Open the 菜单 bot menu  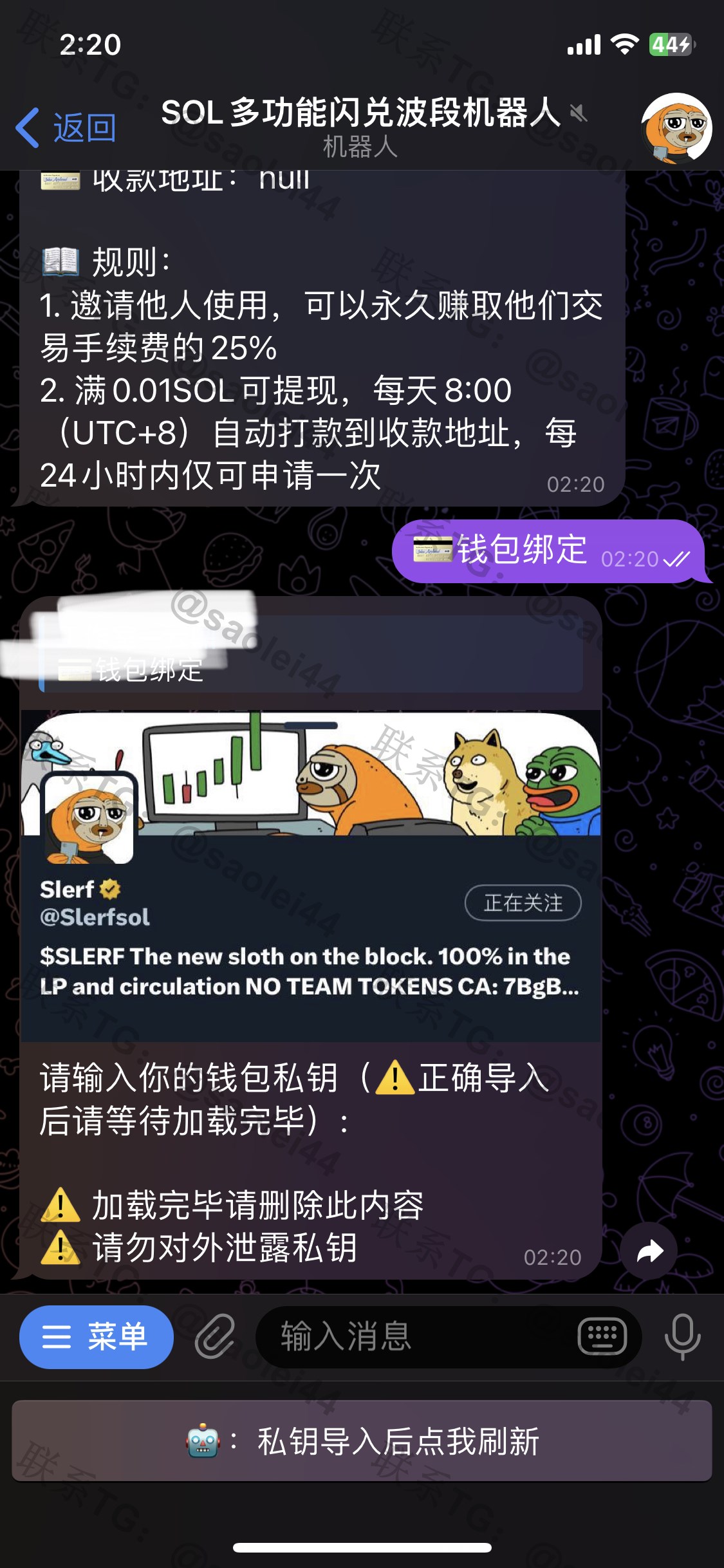click(97, 1337)
